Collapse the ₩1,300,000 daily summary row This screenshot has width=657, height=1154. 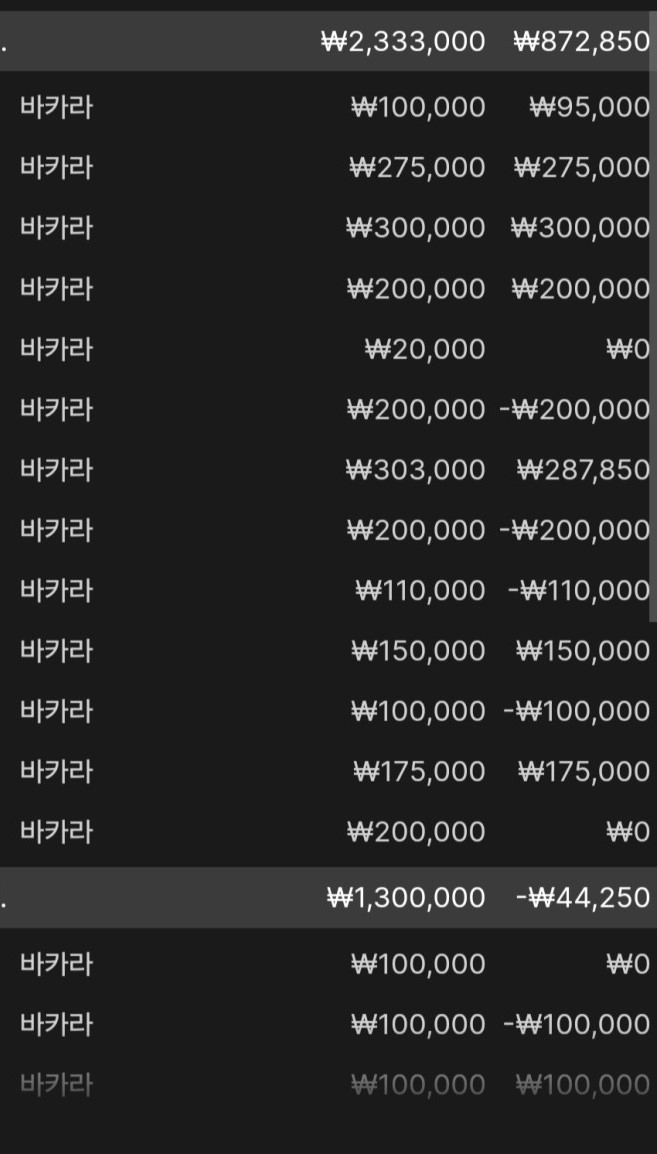pyautogui.click(x=328, y=897)
